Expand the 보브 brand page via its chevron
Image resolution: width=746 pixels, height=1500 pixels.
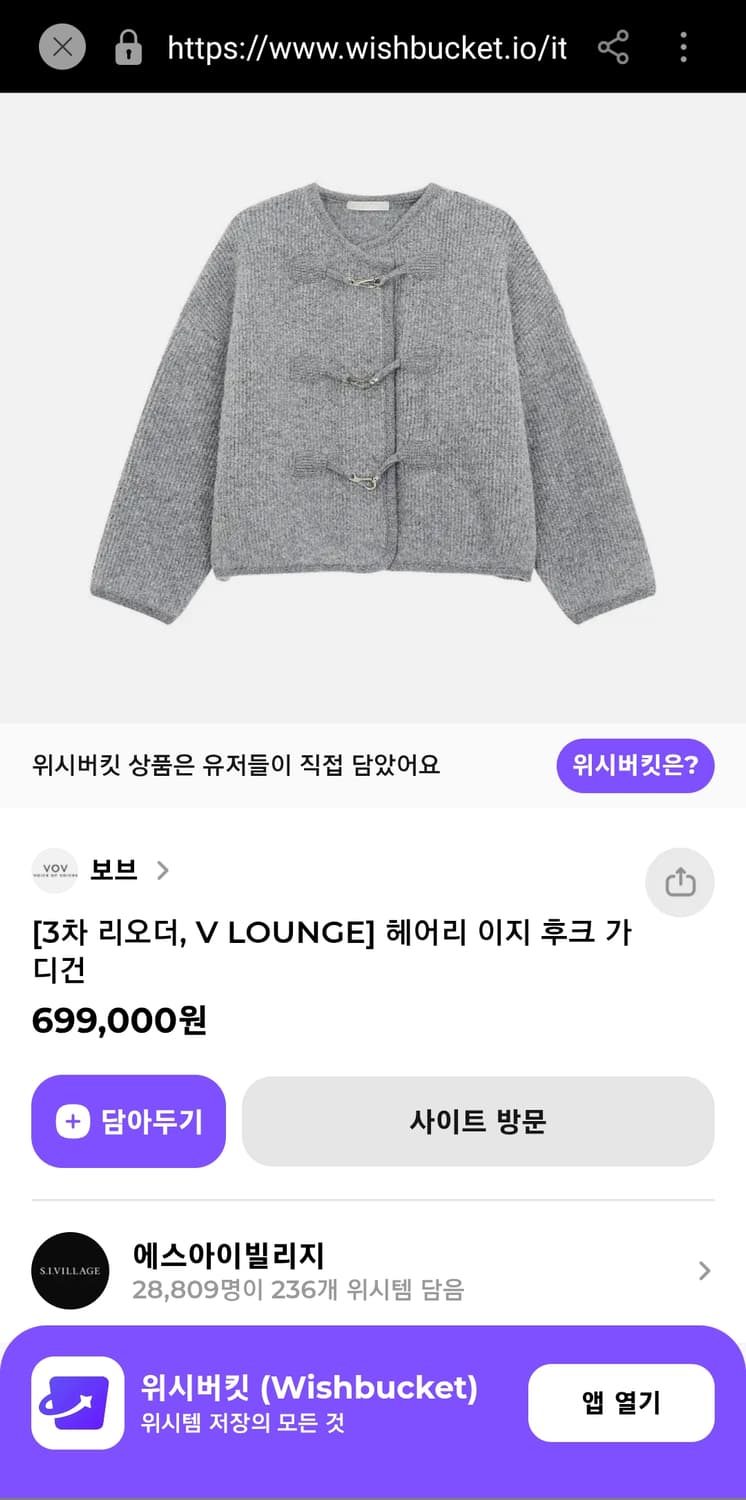click(x=162, y=871)
